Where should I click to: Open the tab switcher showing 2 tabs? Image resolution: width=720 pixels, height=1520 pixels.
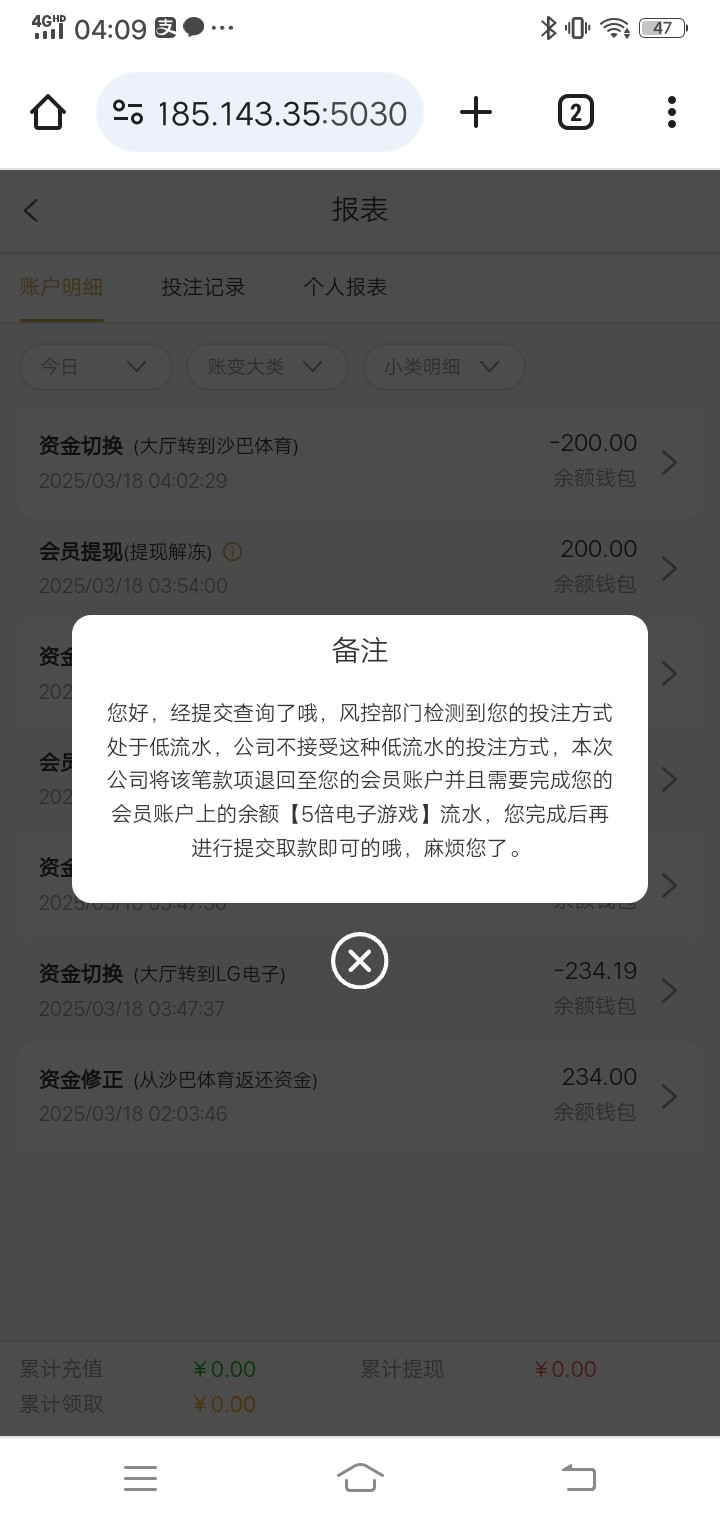575,112
